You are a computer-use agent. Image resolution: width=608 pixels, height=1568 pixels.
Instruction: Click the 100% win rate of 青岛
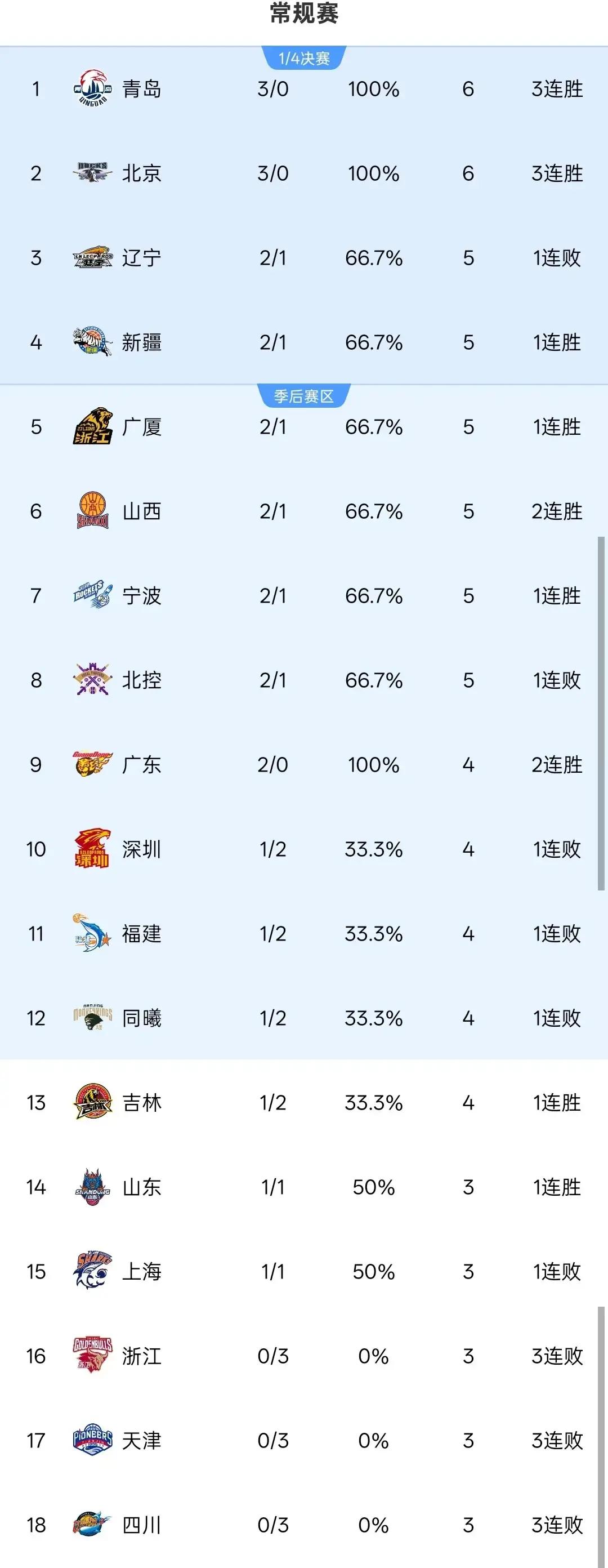coord(374,89)
